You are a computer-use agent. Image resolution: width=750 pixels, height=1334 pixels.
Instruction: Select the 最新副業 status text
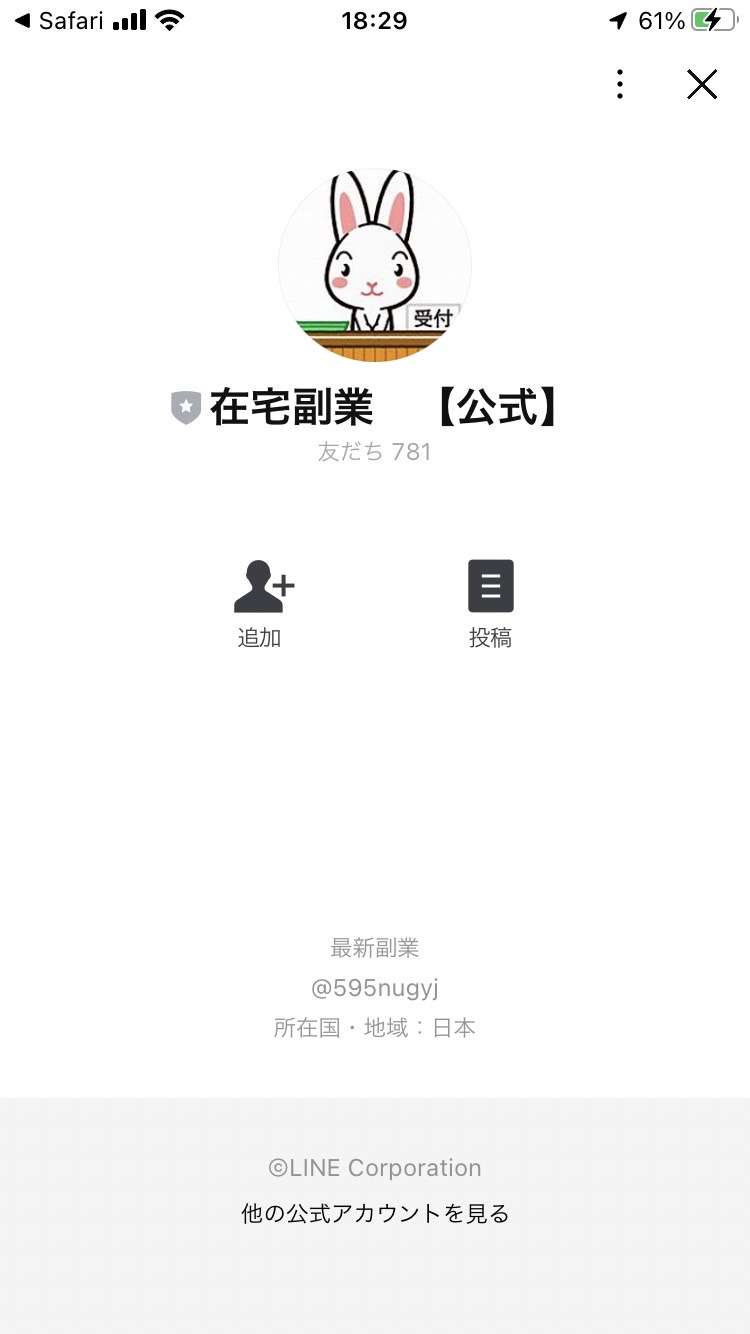(375, 947)
